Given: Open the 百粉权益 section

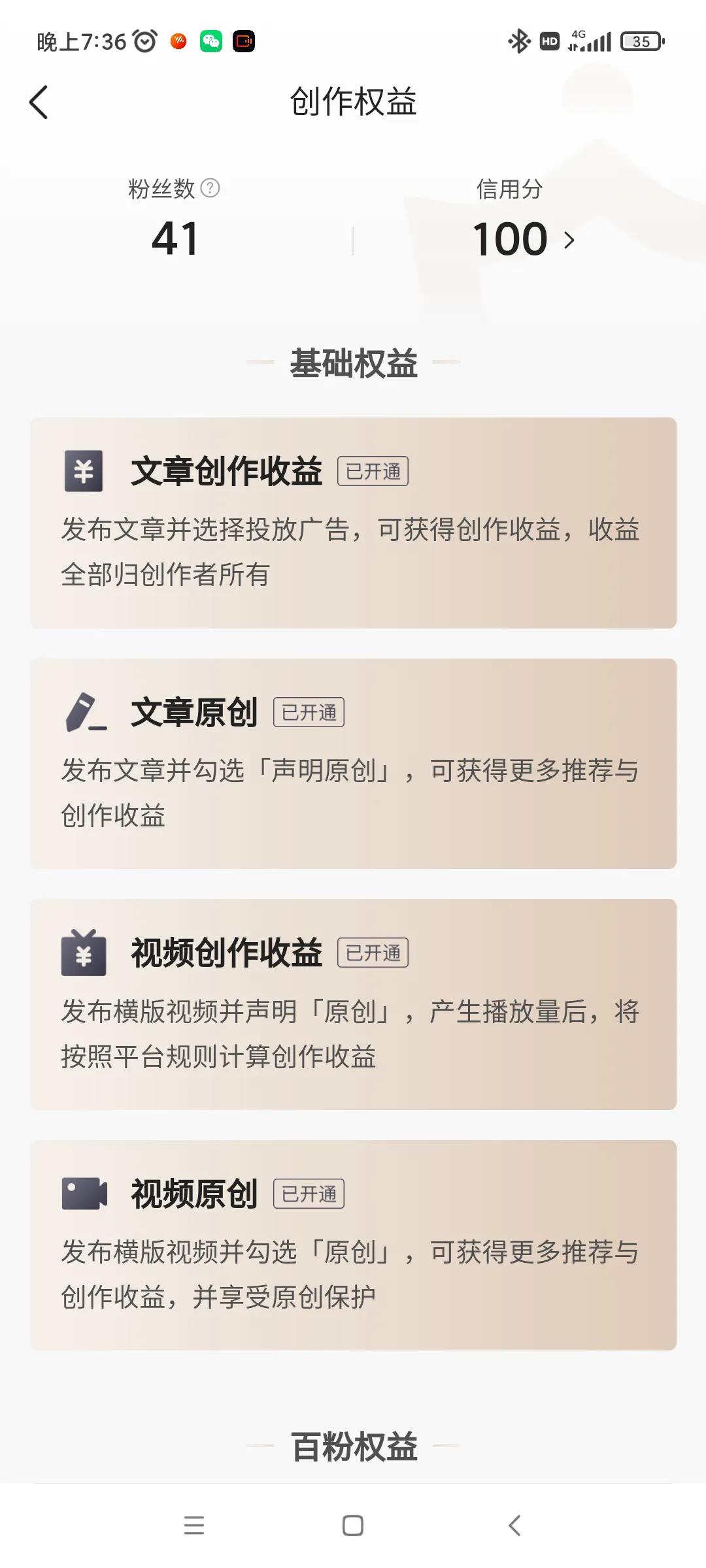Looking at the screenshot, I should [x=353, y=1445].
